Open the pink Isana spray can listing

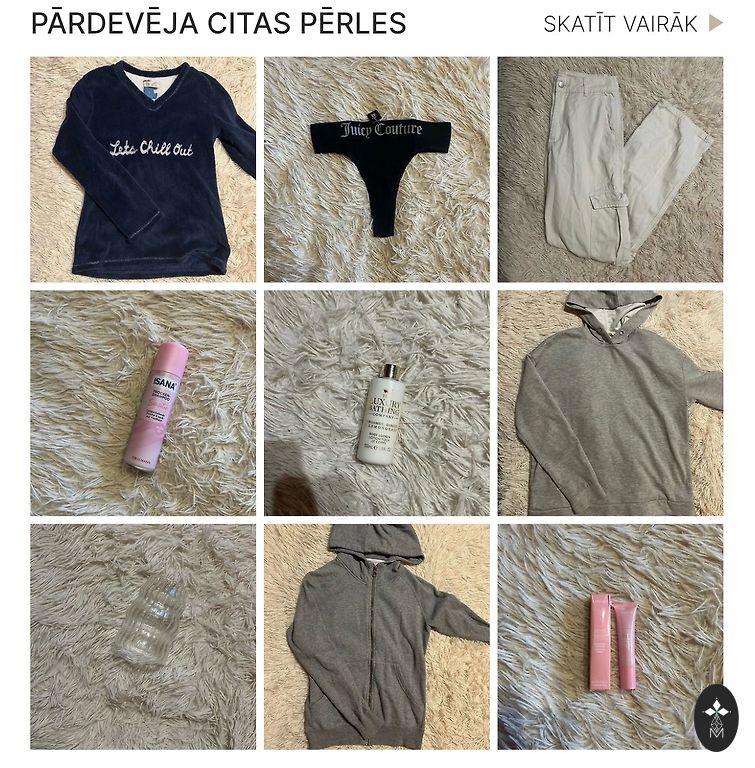tap(143, 403)
